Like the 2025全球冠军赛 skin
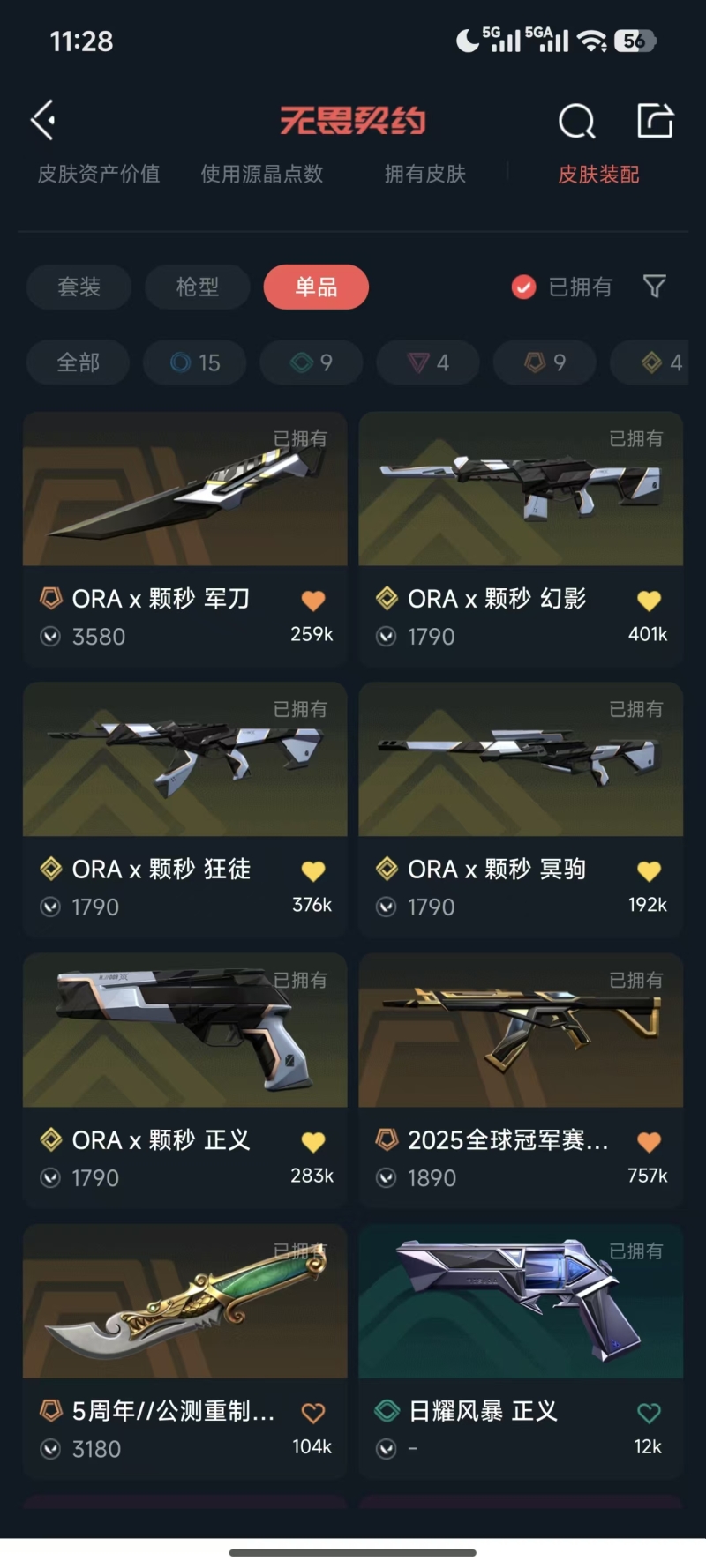This screenshot has height=1568, width=706. pos(649,1142)
